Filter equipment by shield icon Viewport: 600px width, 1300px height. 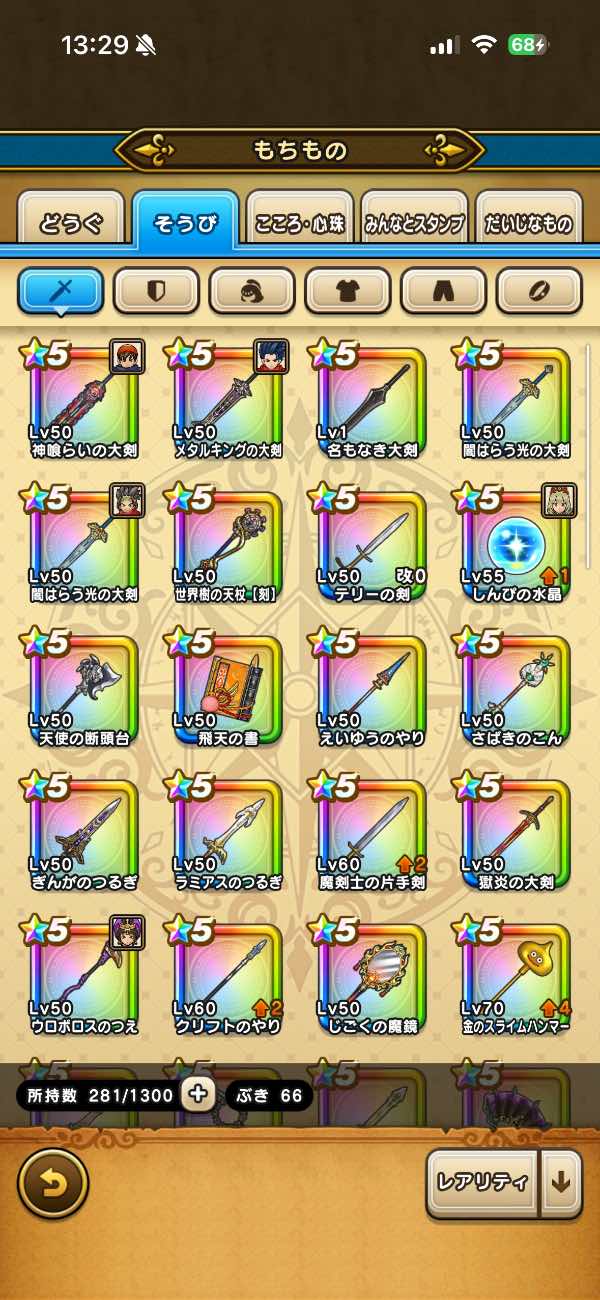pyautogui.click(x=156, y=291)
